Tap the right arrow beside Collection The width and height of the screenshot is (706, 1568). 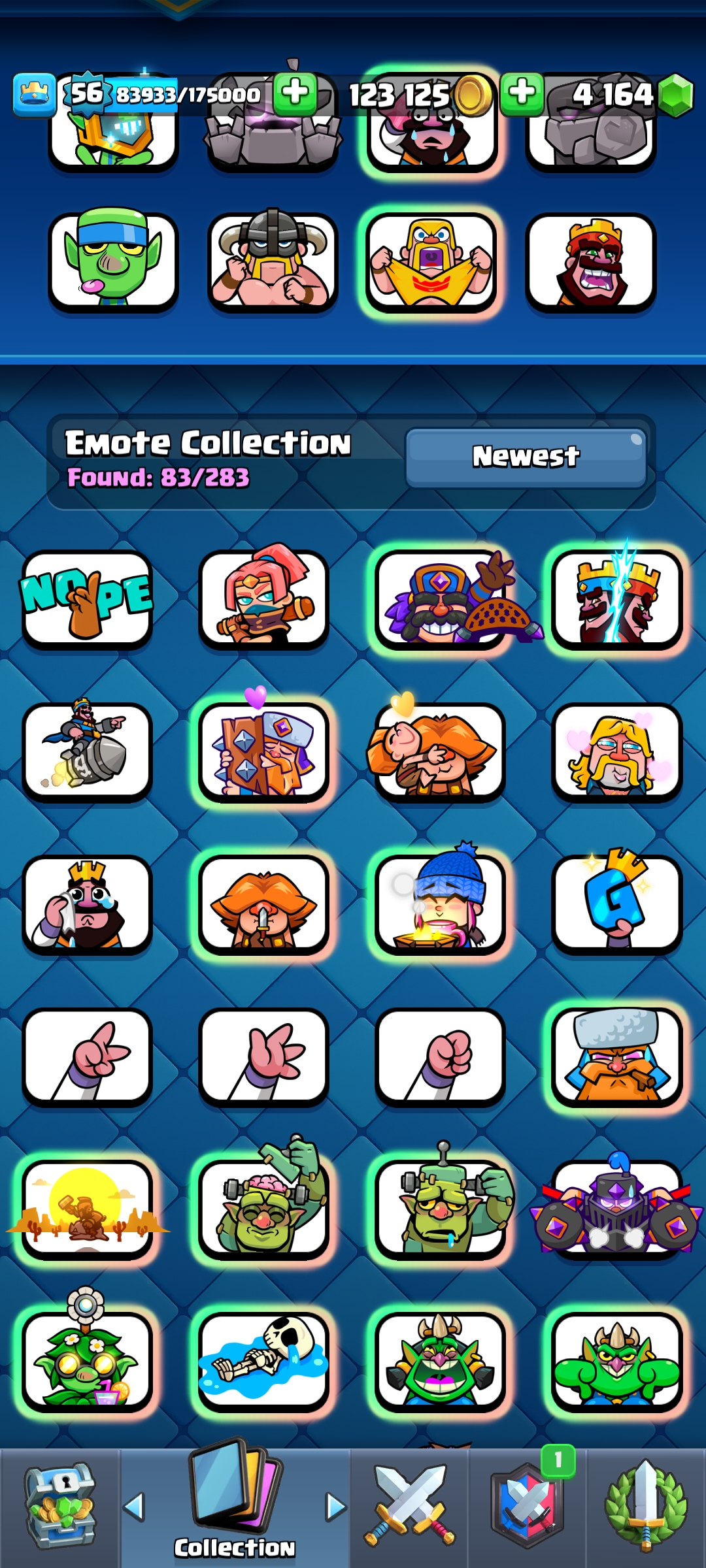click(x=336, y=1507)
